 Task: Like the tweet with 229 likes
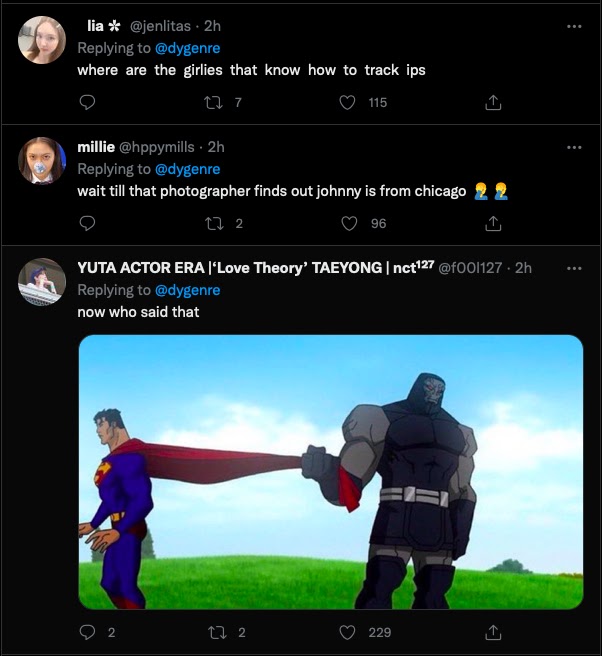[x=348, y=633]
